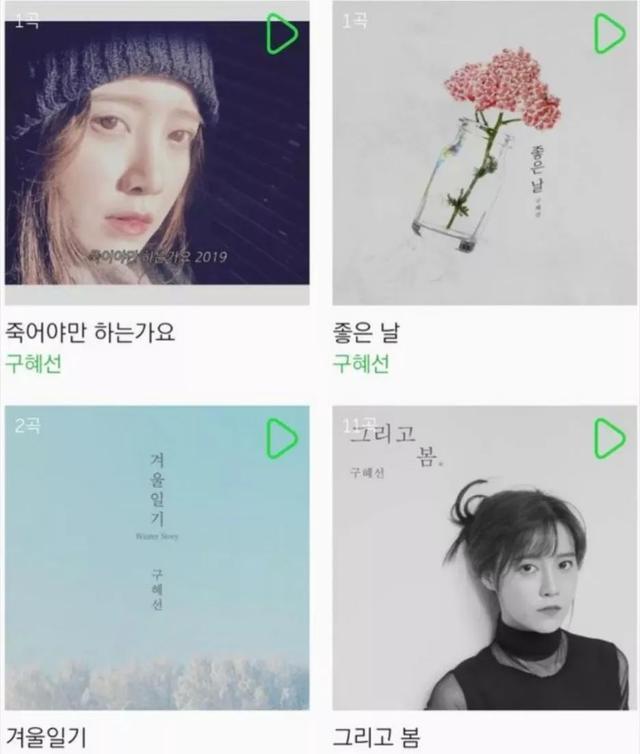This screenshot has width=640, height=754.
Task: Play the 죽어야만 하는가요 album
Action: pyautogui.click(x=282, y=34)
